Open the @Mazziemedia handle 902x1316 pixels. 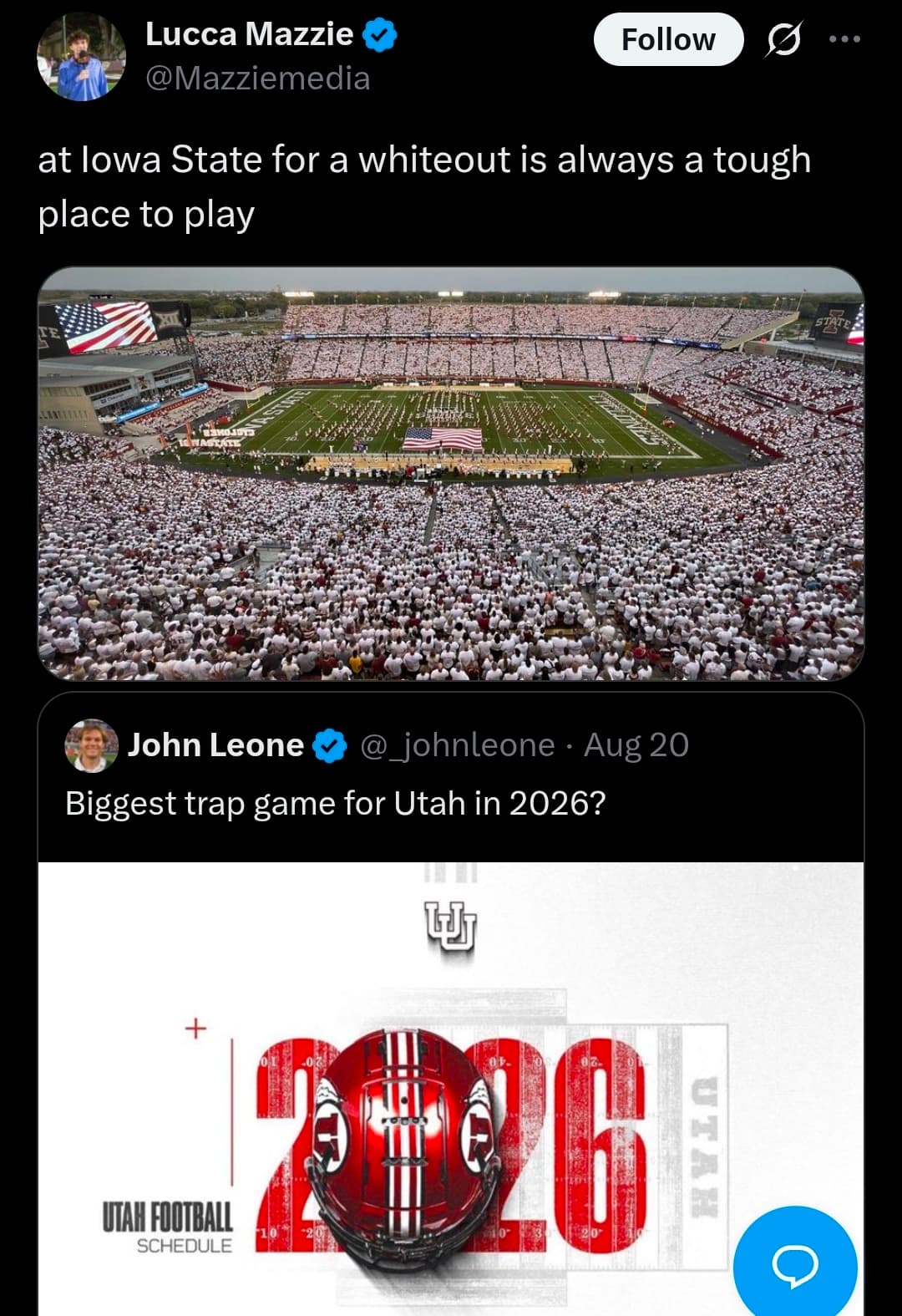257,79
